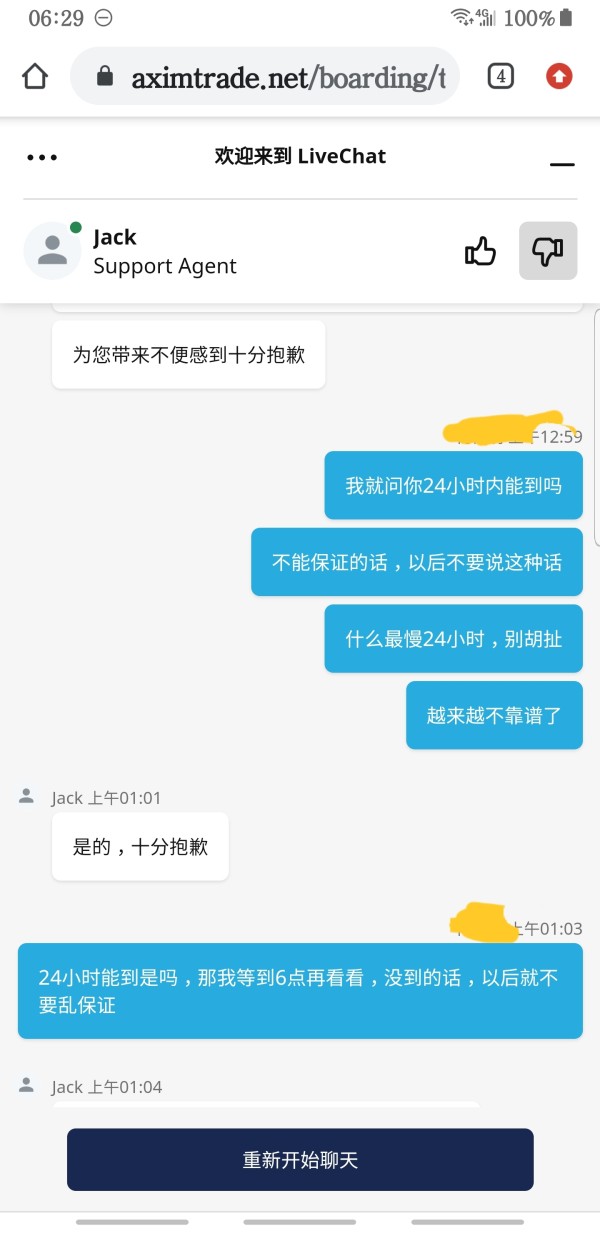This screenshot has height=1233, width=600.
Task: Open the browser tab switcher
Action: pyautogui.click(x=501, y=76)
